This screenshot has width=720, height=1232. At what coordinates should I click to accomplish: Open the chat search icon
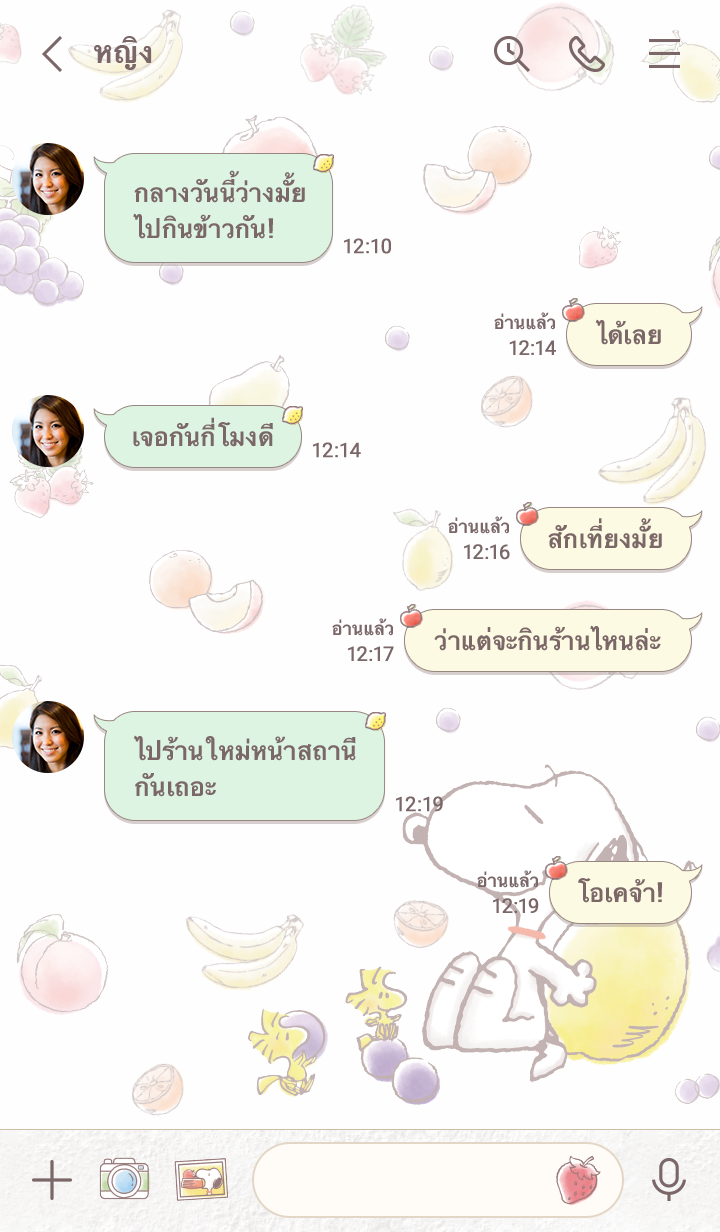(511, 53)
